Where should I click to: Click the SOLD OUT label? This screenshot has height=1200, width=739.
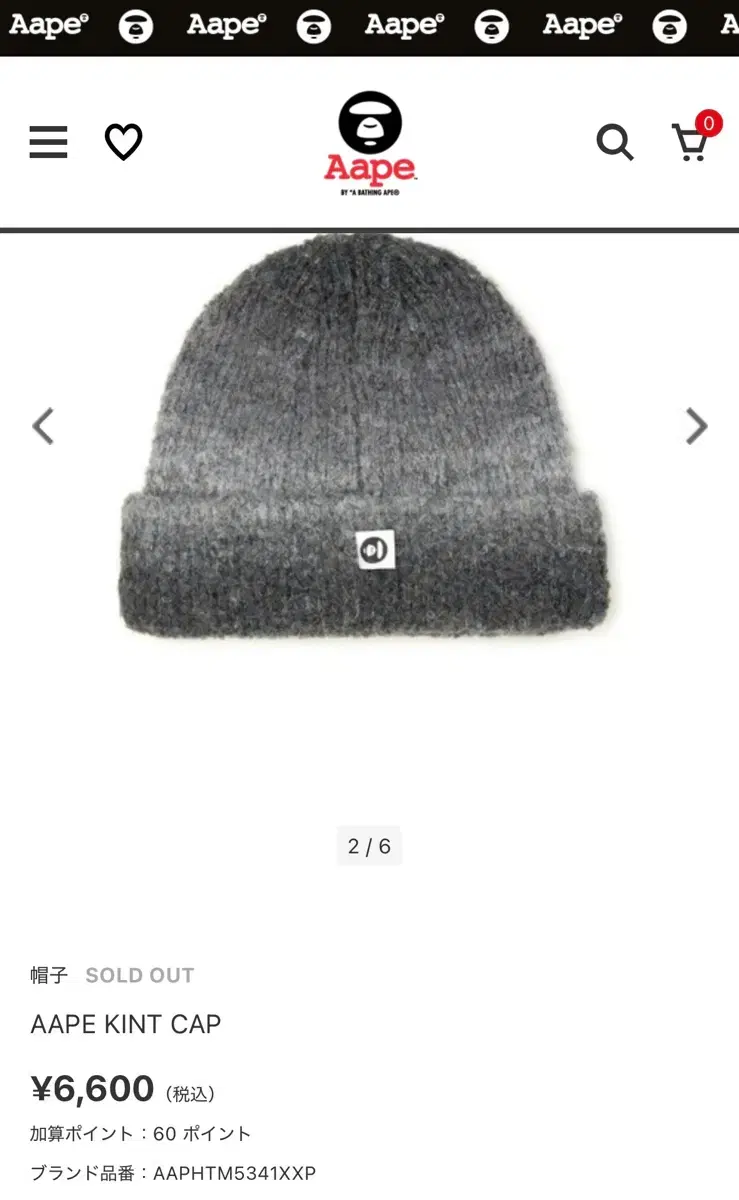pos(139,975)
